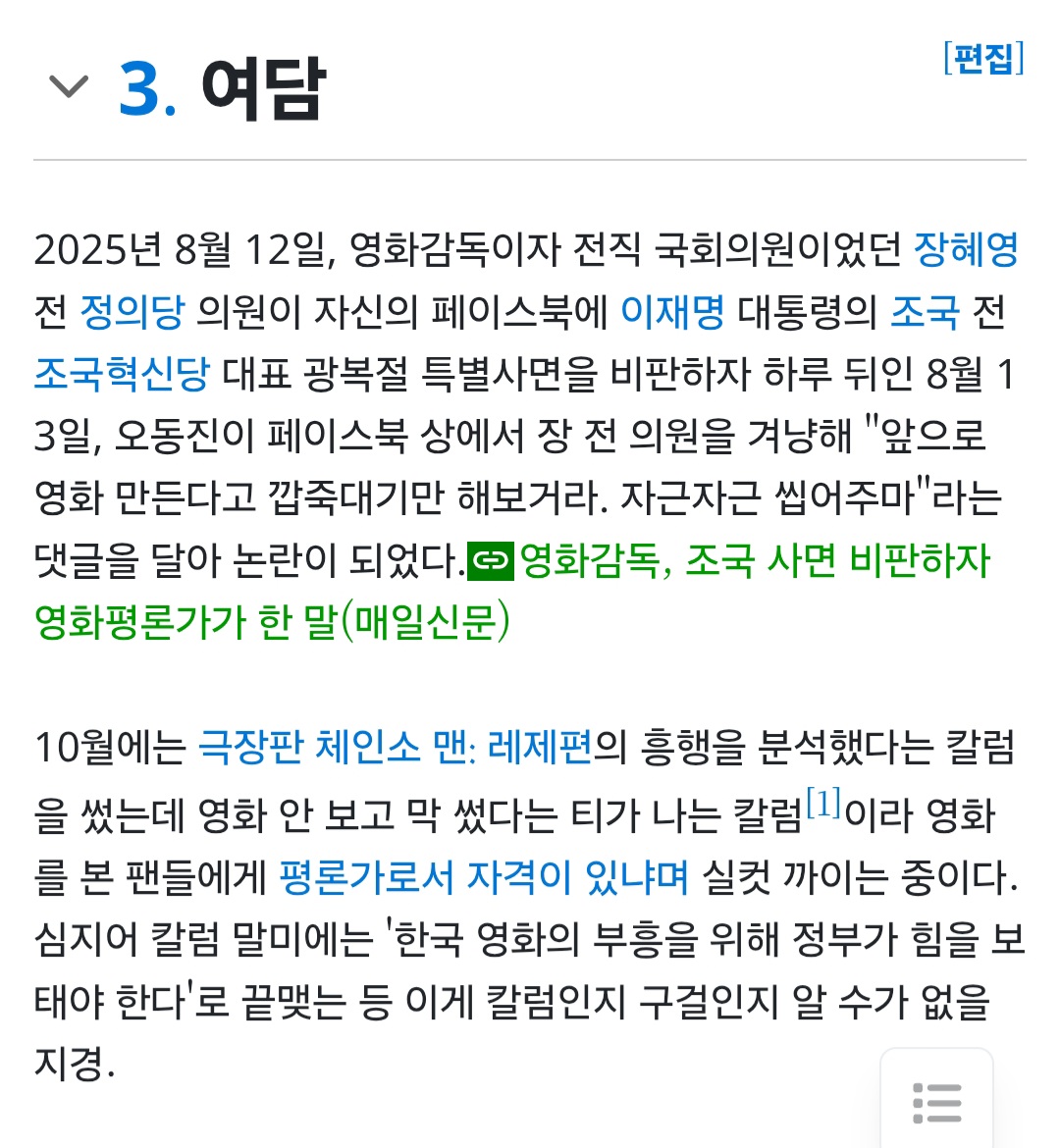
Task: Visit the 조국 link before 전
Action: click(x=924, y=312)
